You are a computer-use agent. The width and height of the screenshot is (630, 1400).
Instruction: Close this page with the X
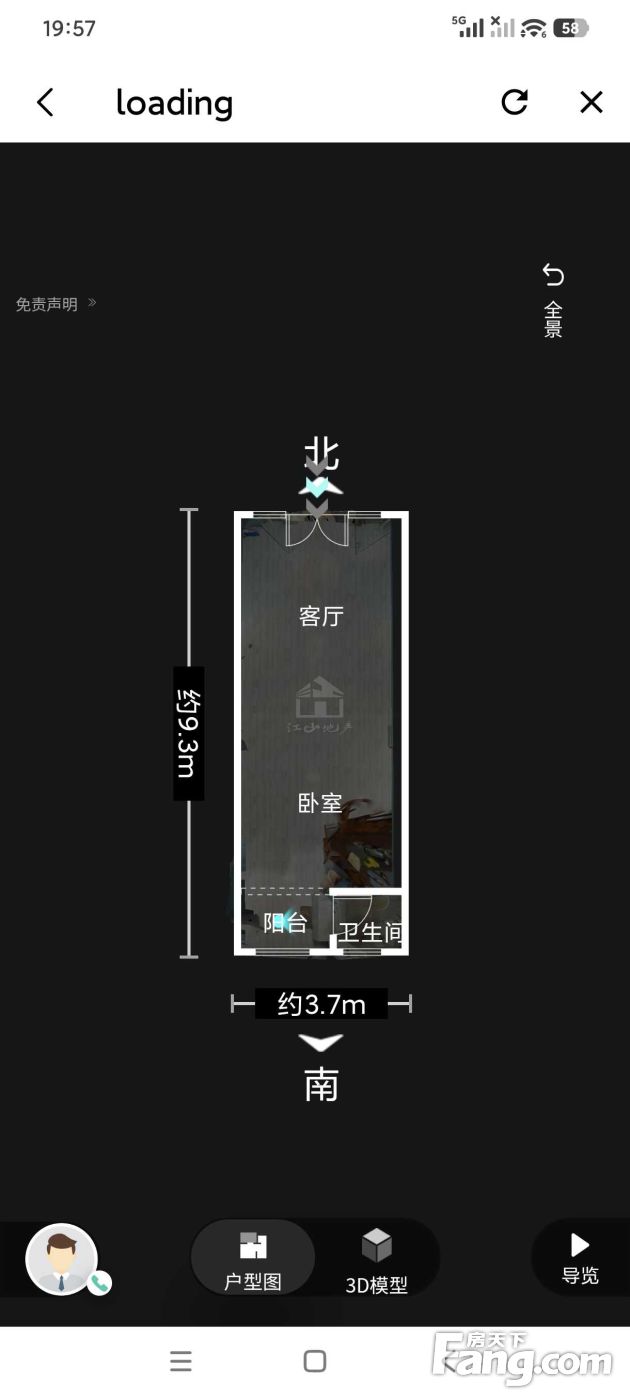pyautogui.click(x=591, y=102)
